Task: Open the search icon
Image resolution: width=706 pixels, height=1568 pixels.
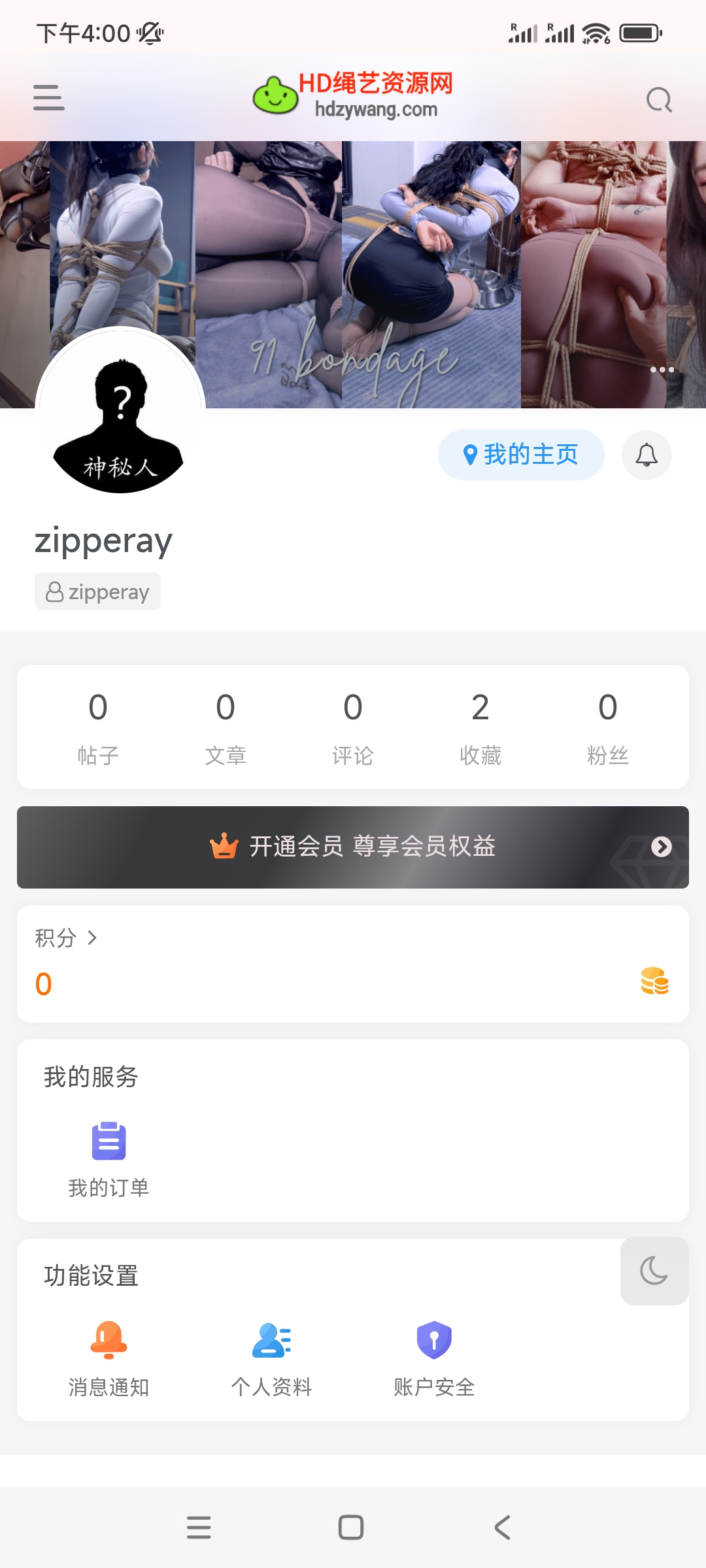Action: point(659,100)
